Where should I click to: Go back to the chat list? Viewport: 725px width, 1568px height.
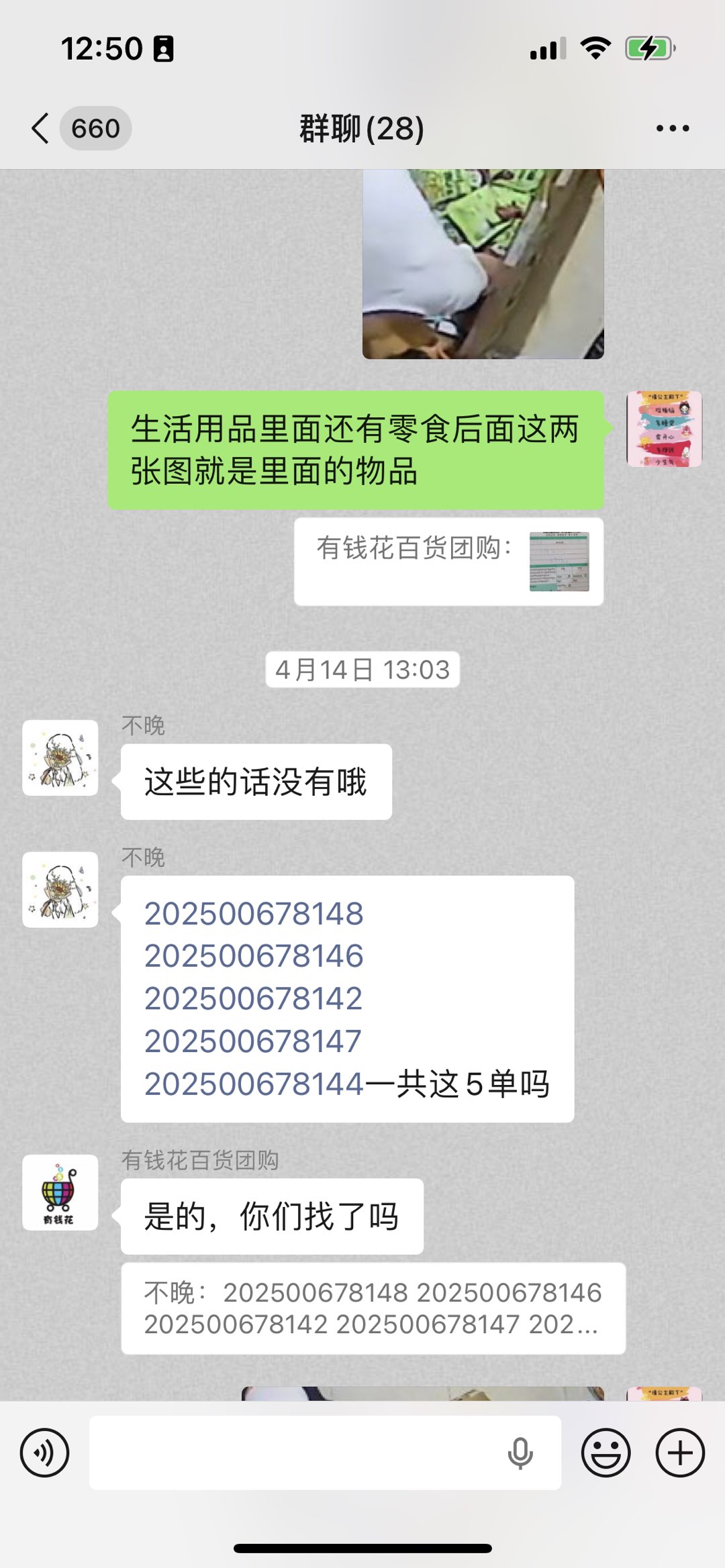tap(42, 128)
